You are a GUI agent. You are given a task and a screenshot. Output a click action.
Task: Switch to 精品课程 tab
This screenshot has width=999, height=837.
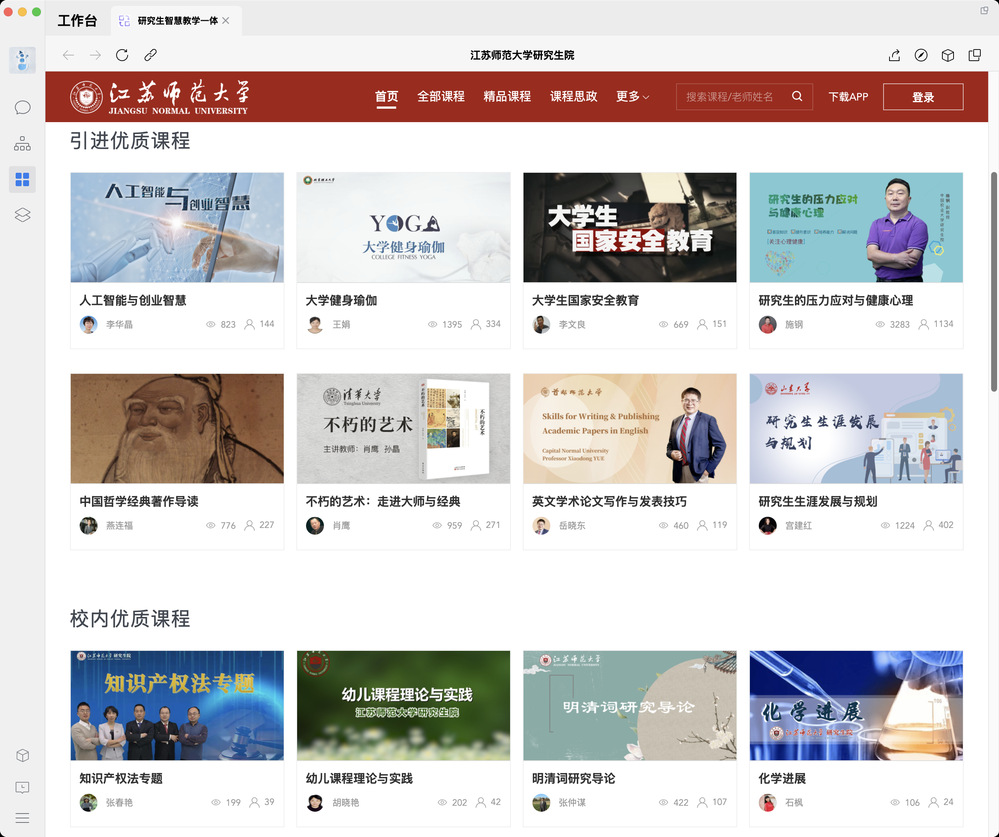(507, 97)
